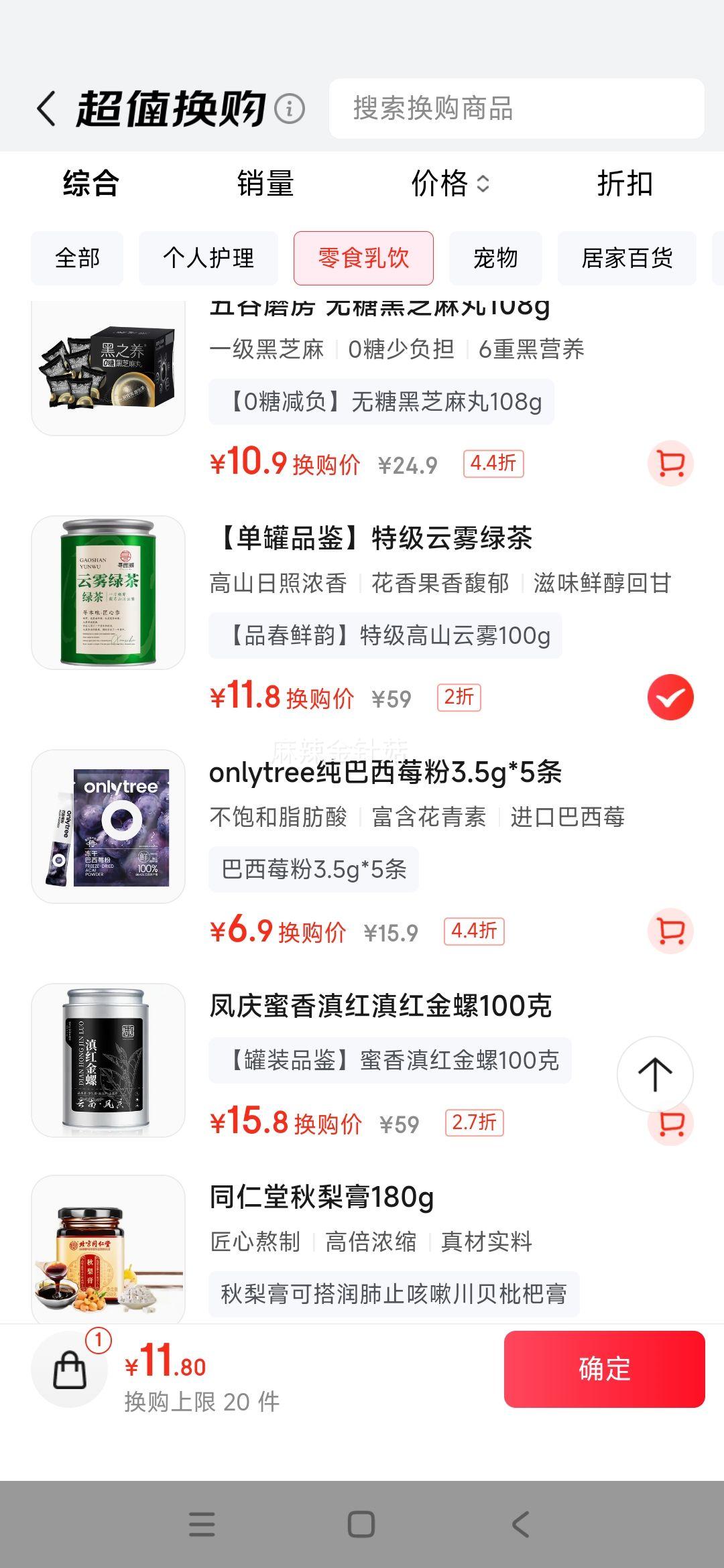Viewport: 724px width, 1568px height.
Task: Deselect the 特级云雾绿茶 item
Action: [670, 698]
